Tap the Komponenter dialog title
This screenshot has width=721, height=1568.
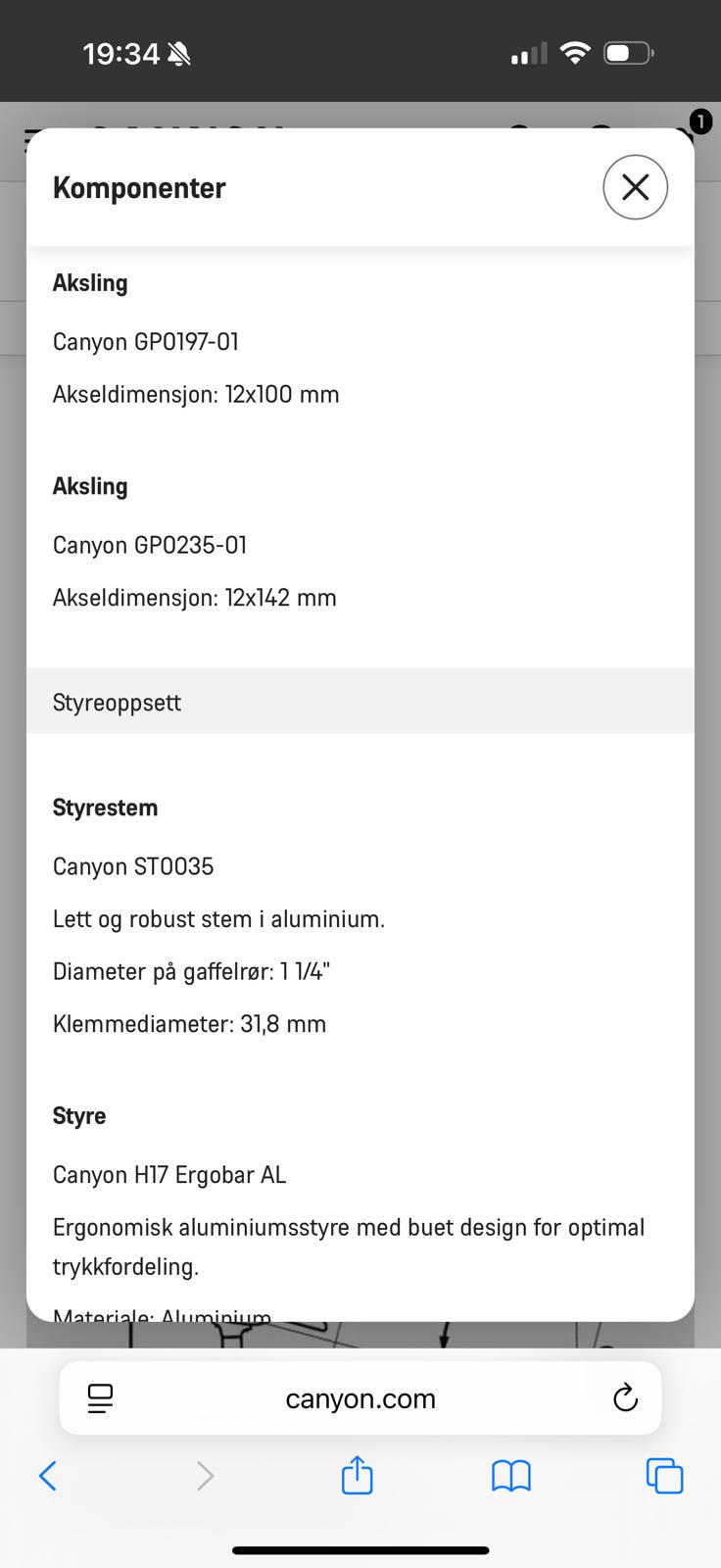(138, 187)
